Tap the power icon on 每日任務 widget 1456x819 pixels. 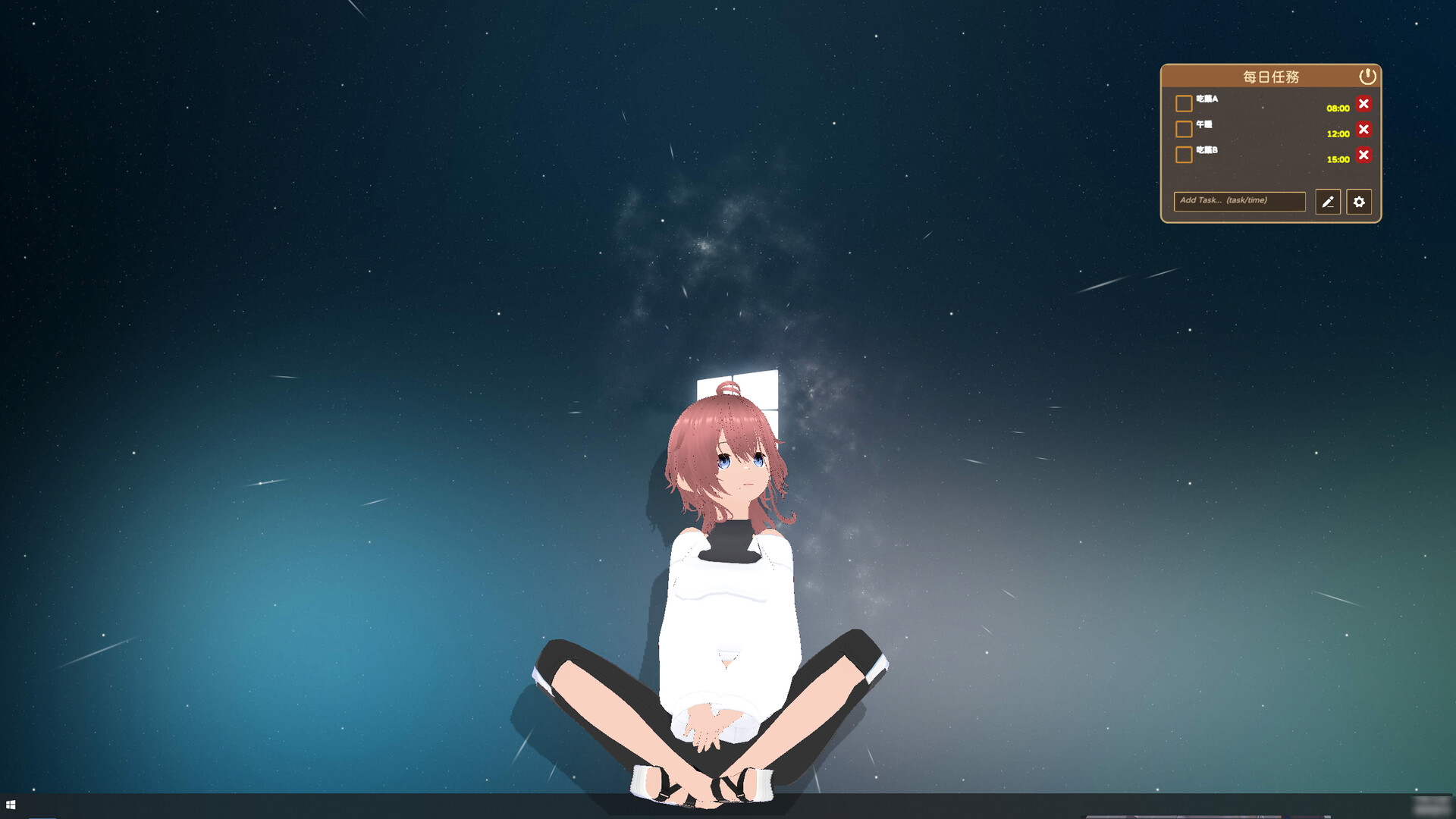click(x=1367, y=76)
